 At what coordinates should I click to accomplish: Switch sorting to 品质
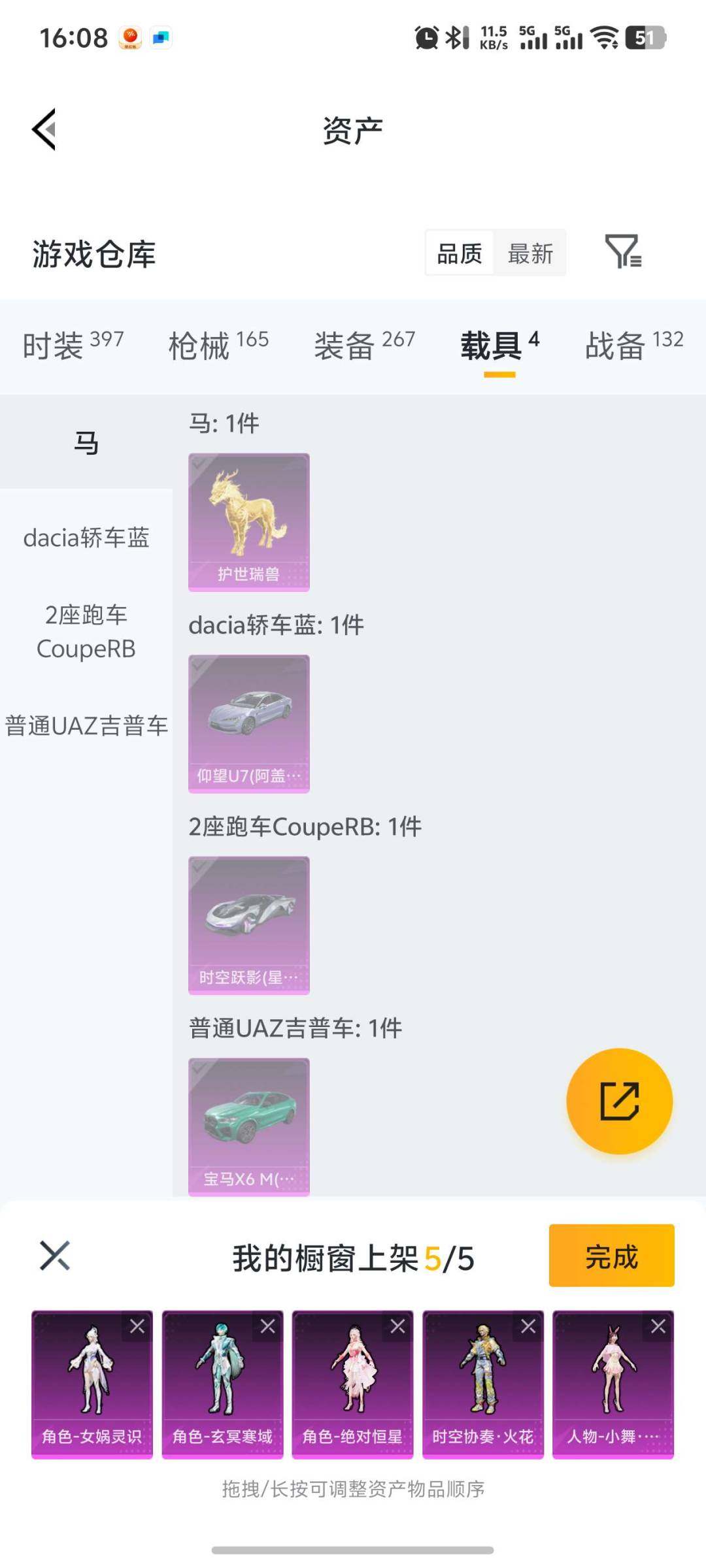point(460,253)
